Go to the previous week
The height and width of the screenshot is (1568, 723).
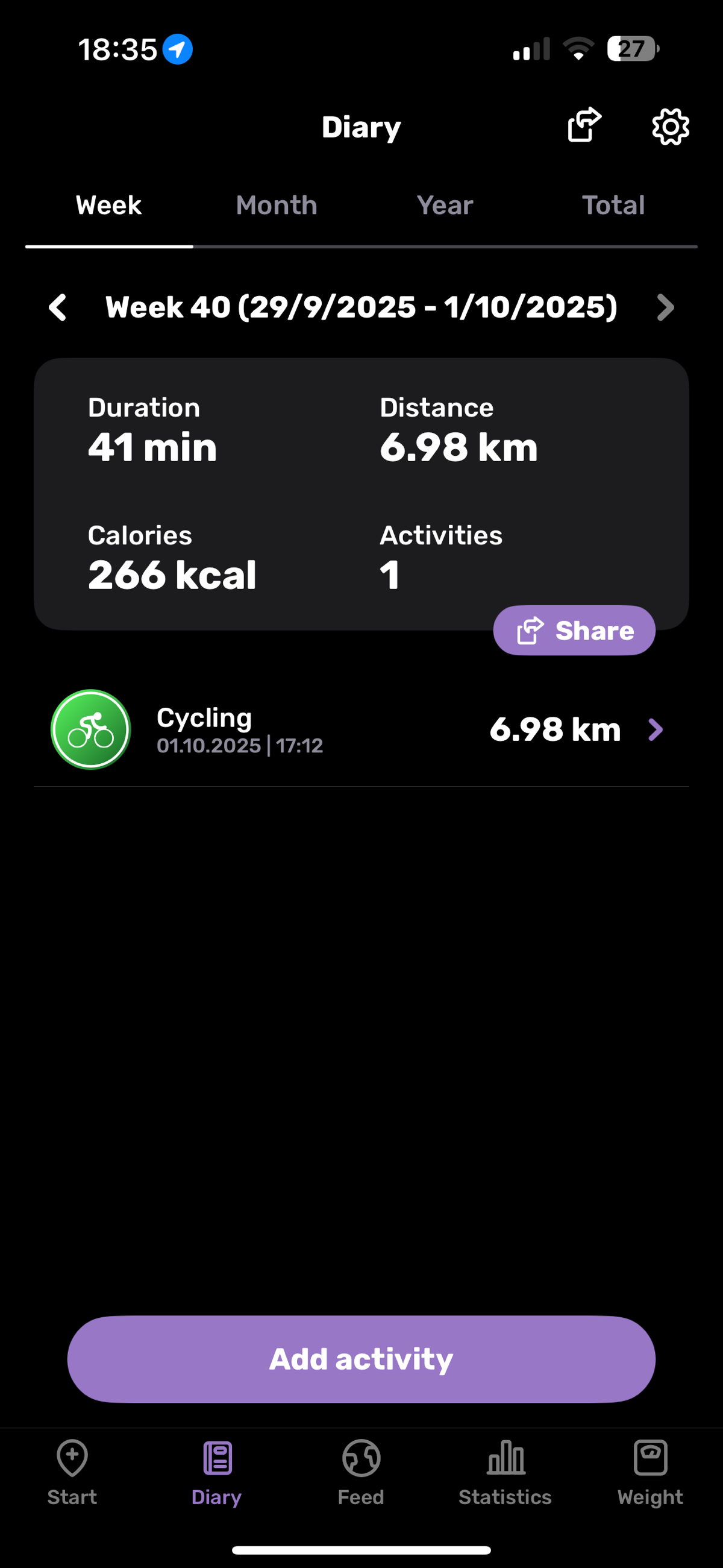click(58, 307)
